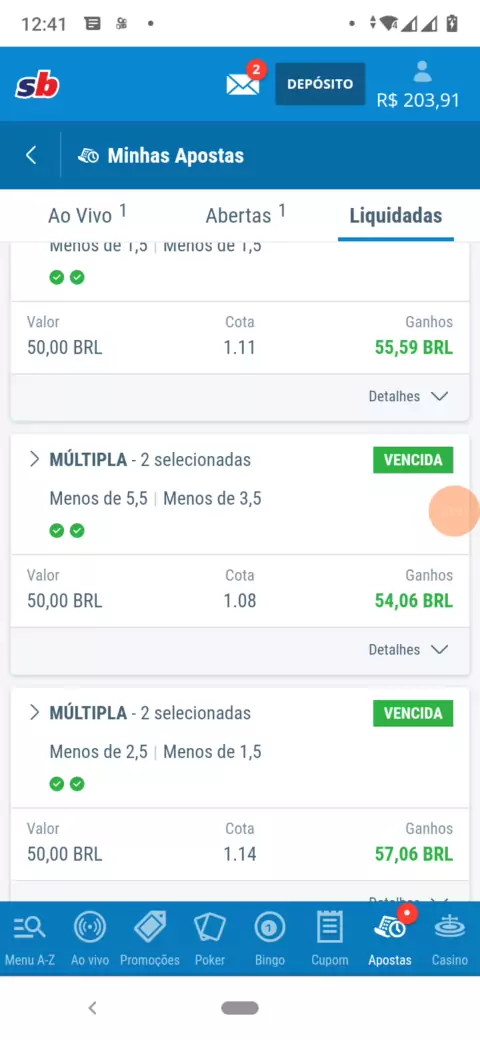Expand Detalhes for the 55,59 BRL bet
This screenshot has height=1040, width=480.
click(408, 397)
